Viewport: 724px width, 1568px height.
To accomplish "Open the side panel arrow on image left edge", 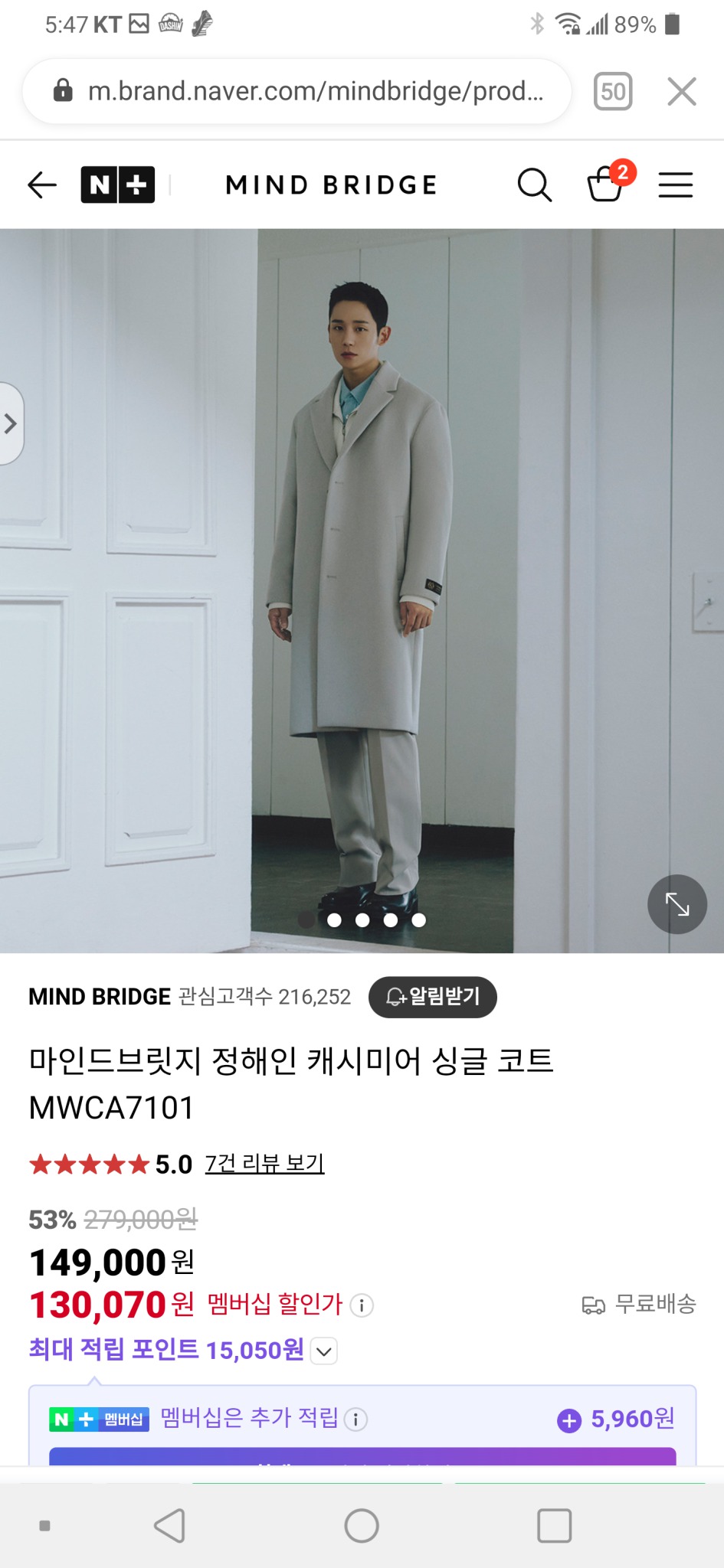I will coord(10,423).
